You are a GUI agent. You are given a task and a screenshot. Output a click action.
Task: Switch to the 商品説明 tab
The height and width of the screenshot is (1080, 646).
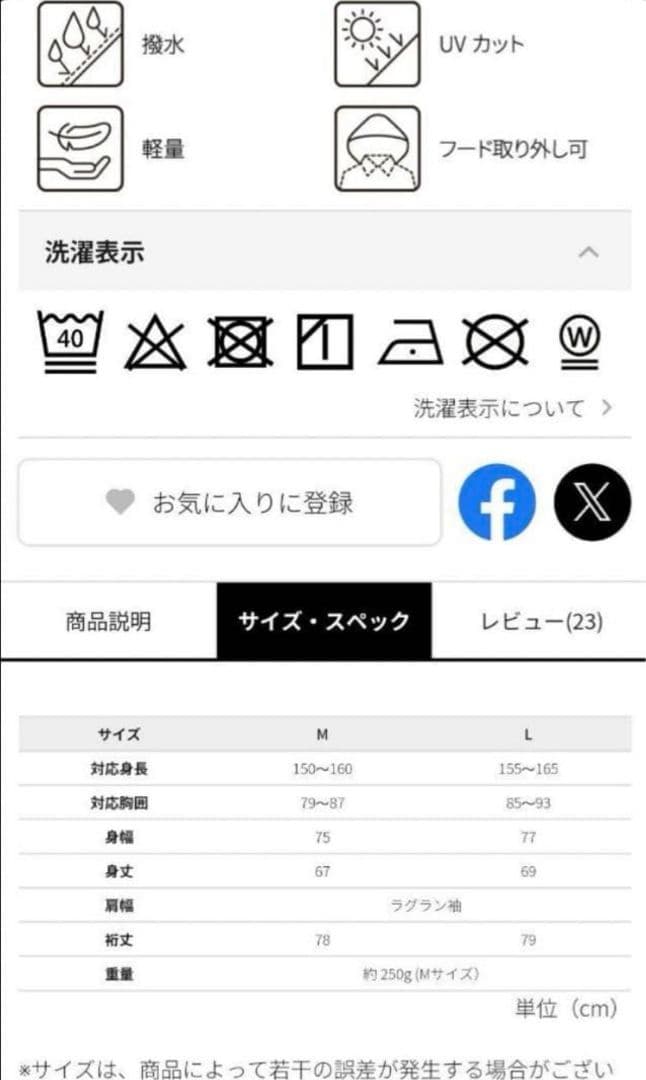coord(108,621)
